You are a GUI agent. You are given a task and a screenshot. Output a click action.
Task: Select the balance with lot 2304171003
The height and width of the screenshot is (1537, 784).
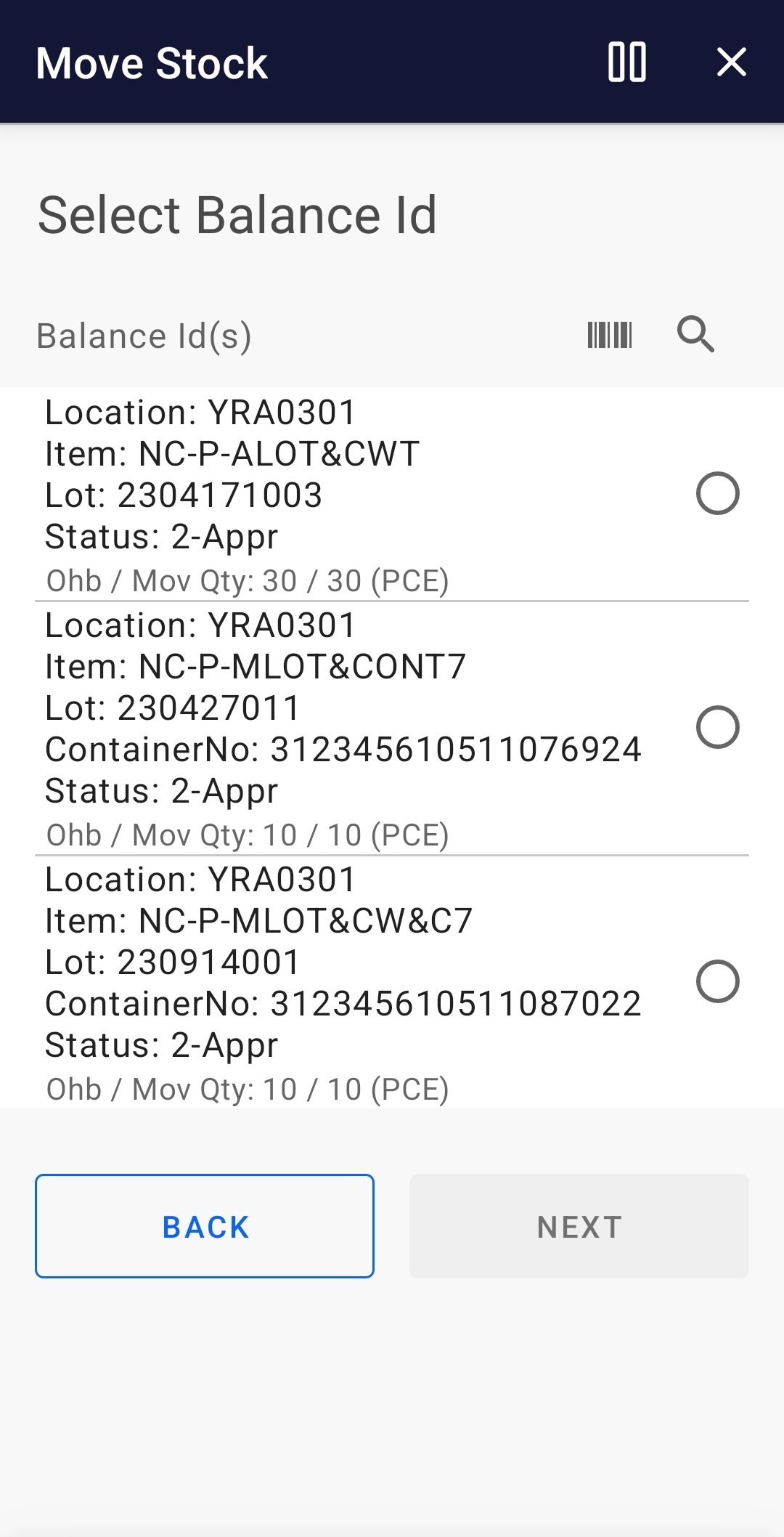point(717,495)
